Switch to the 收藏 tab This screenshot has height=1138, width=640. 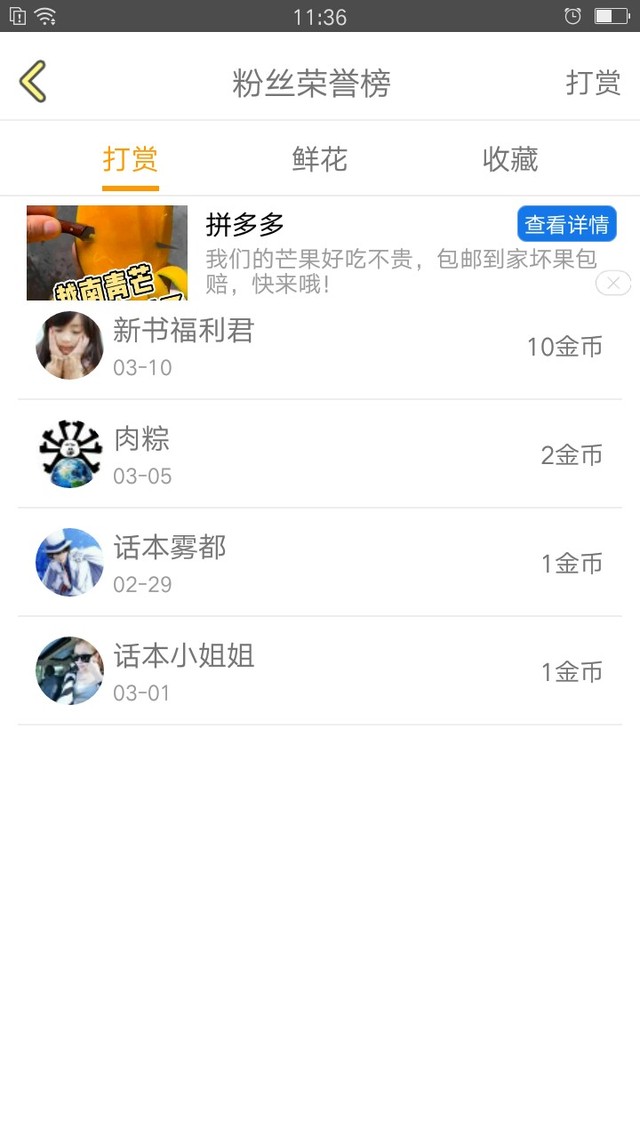[510, 159]
